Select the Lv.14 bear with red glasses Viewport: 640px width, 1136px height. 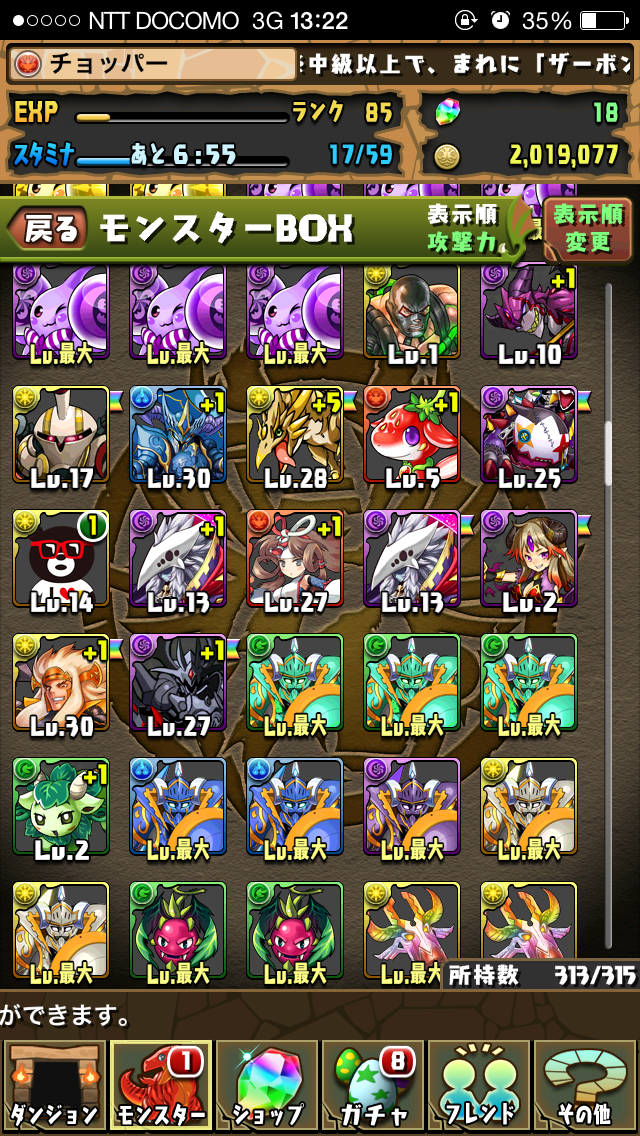pyautogui.click(x=61, y=558)
